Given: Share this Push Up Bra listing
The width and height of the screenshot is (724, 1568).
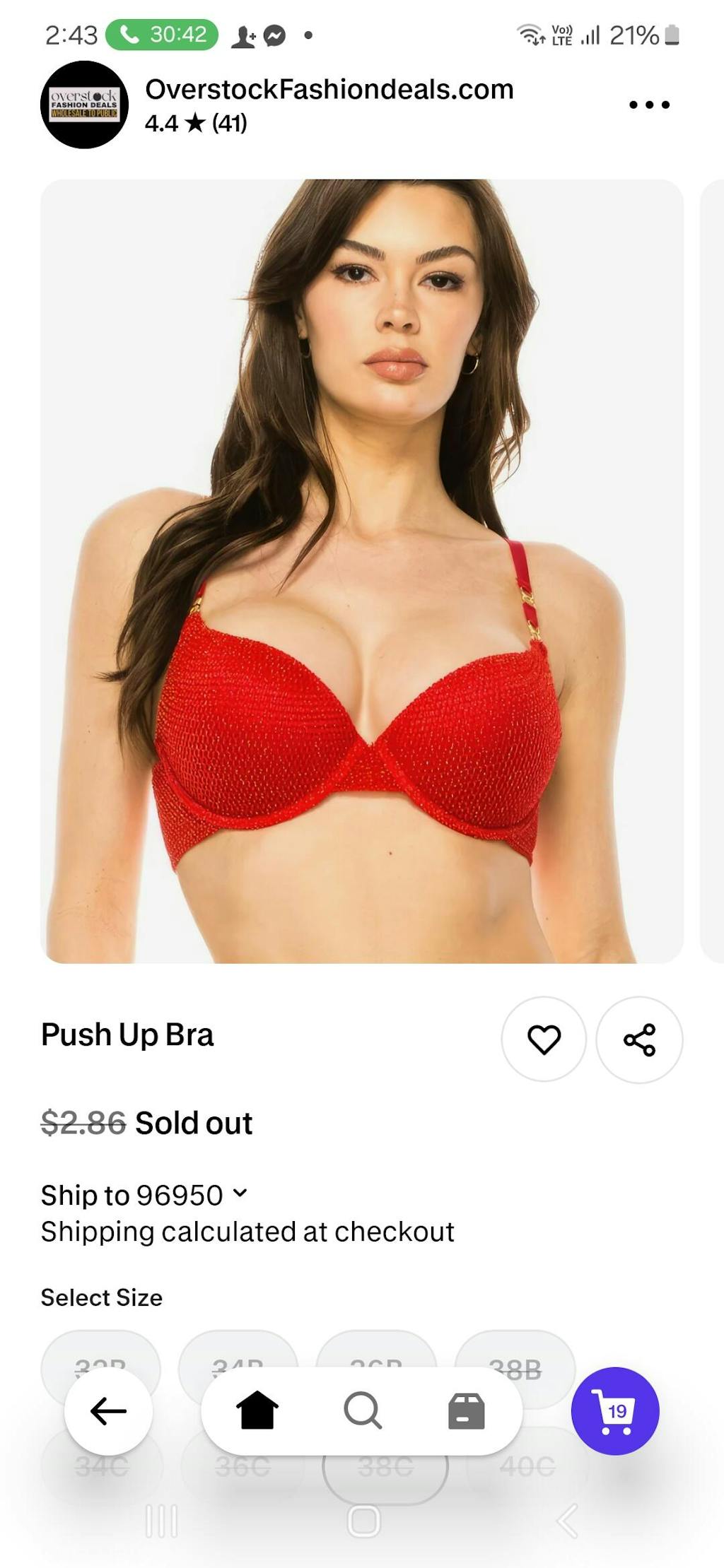Looking at the screenshot, I should tap(639, 1039).
